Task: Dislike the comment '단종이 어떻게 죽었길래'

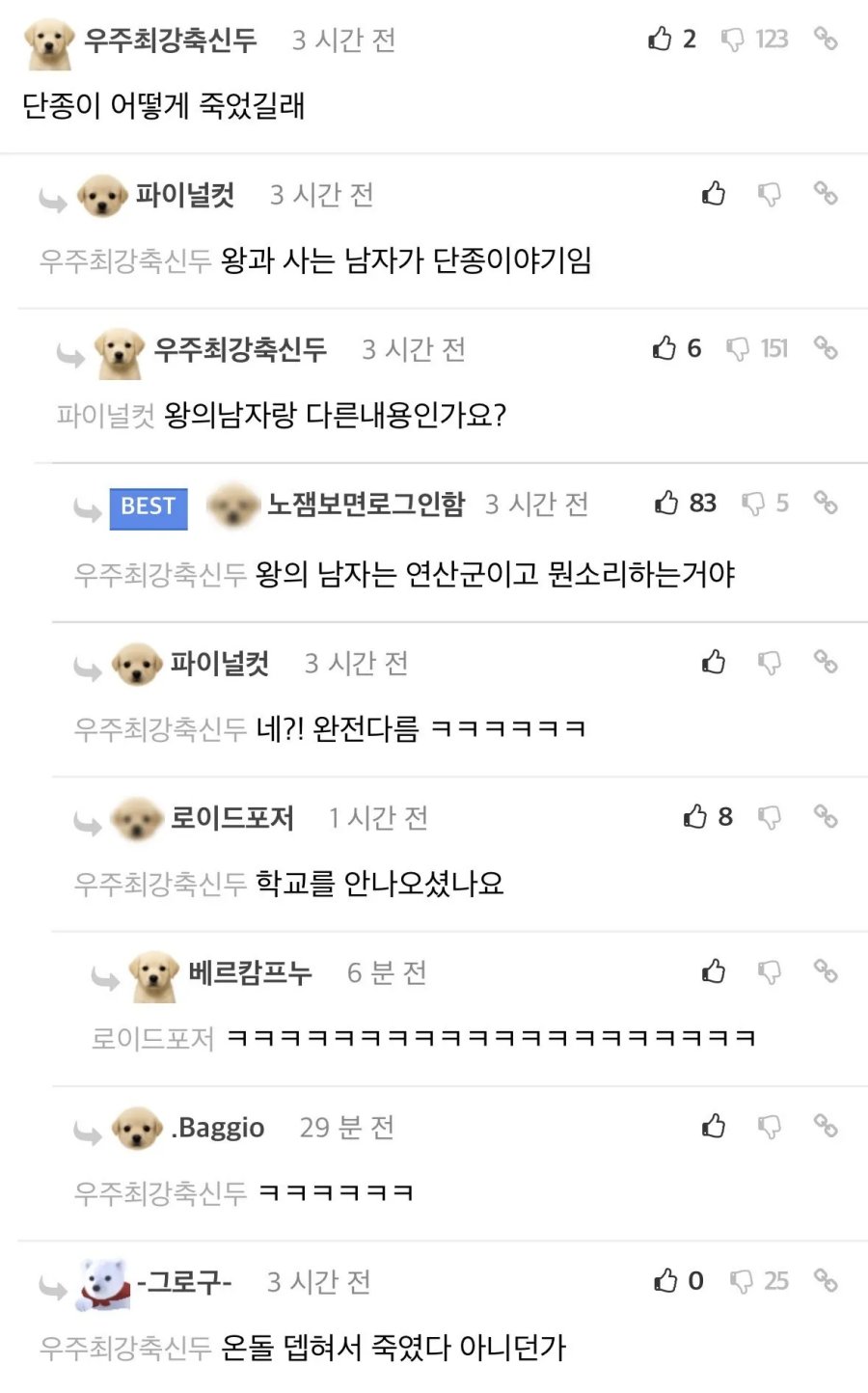Action: 734,40
